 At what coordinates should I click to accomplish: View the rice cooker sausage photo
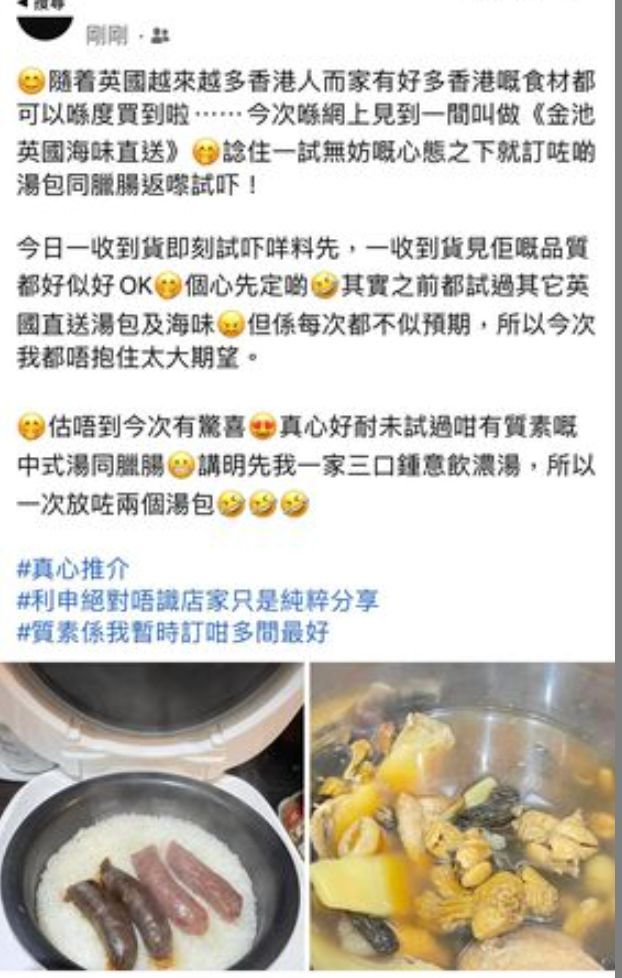pyautogui.click(x=152, y=818)
